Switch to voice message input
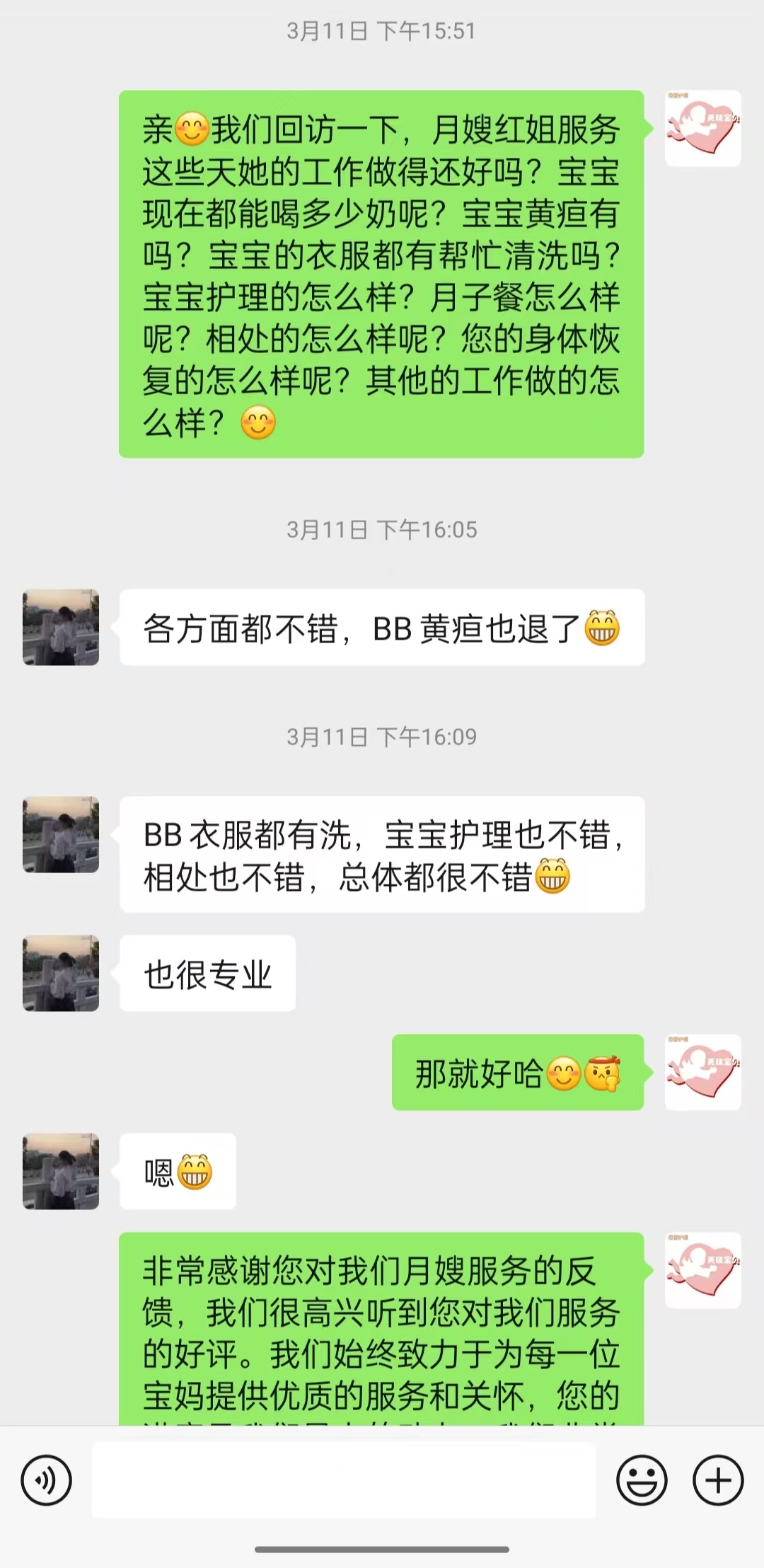 coord(47,1480)
